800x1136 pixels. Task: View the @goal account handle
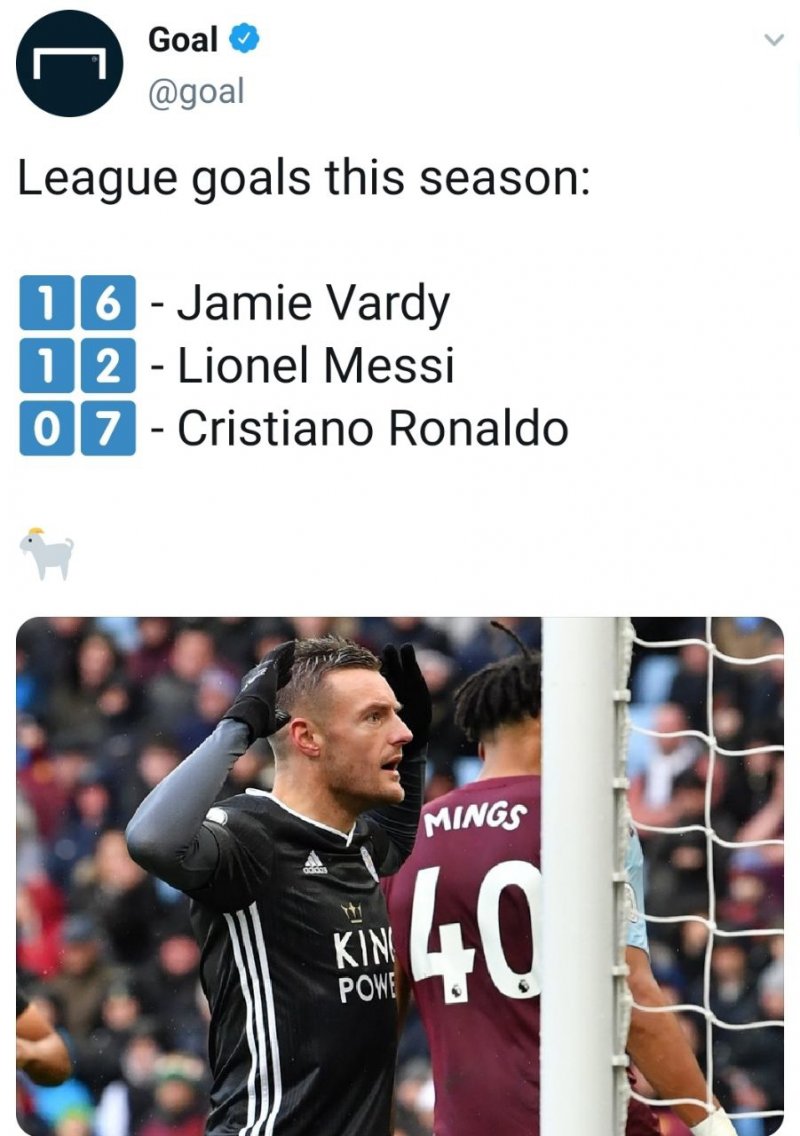[x=196, y=91]
